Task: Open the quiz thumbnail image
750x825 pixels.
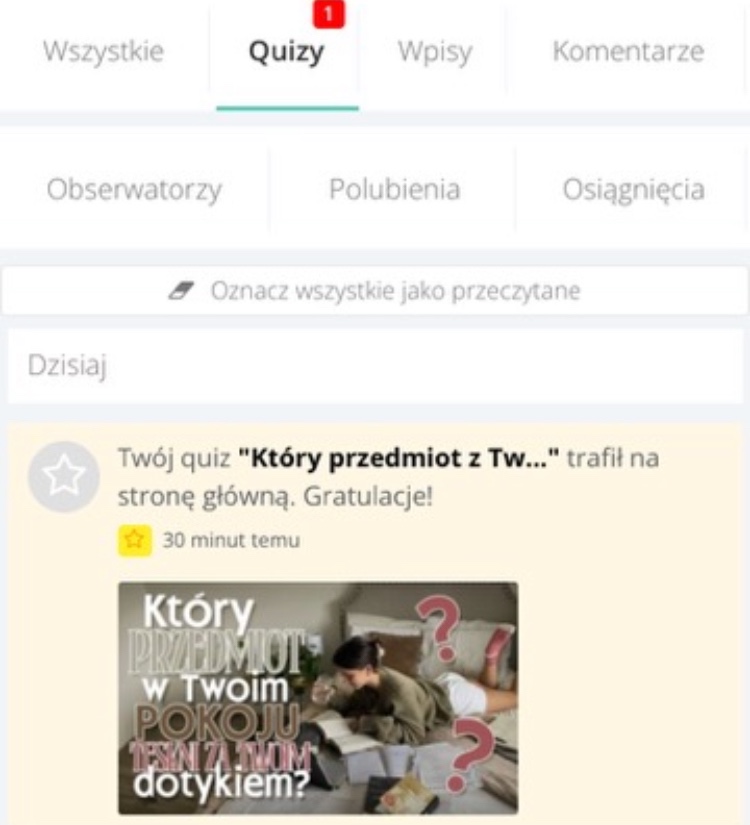Action: 318,697
